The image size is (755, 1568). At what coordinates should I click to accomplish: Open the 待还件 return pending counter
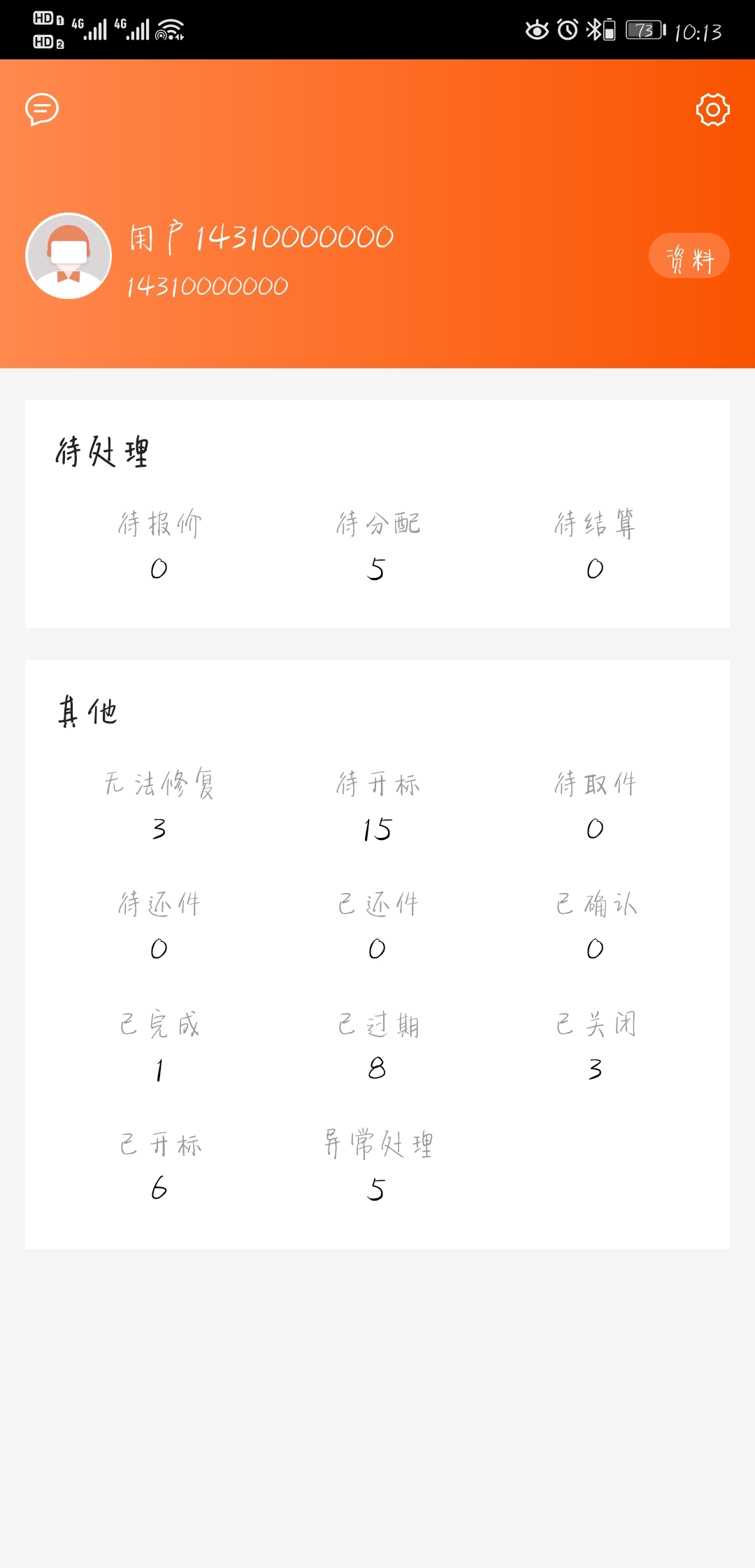159,926
